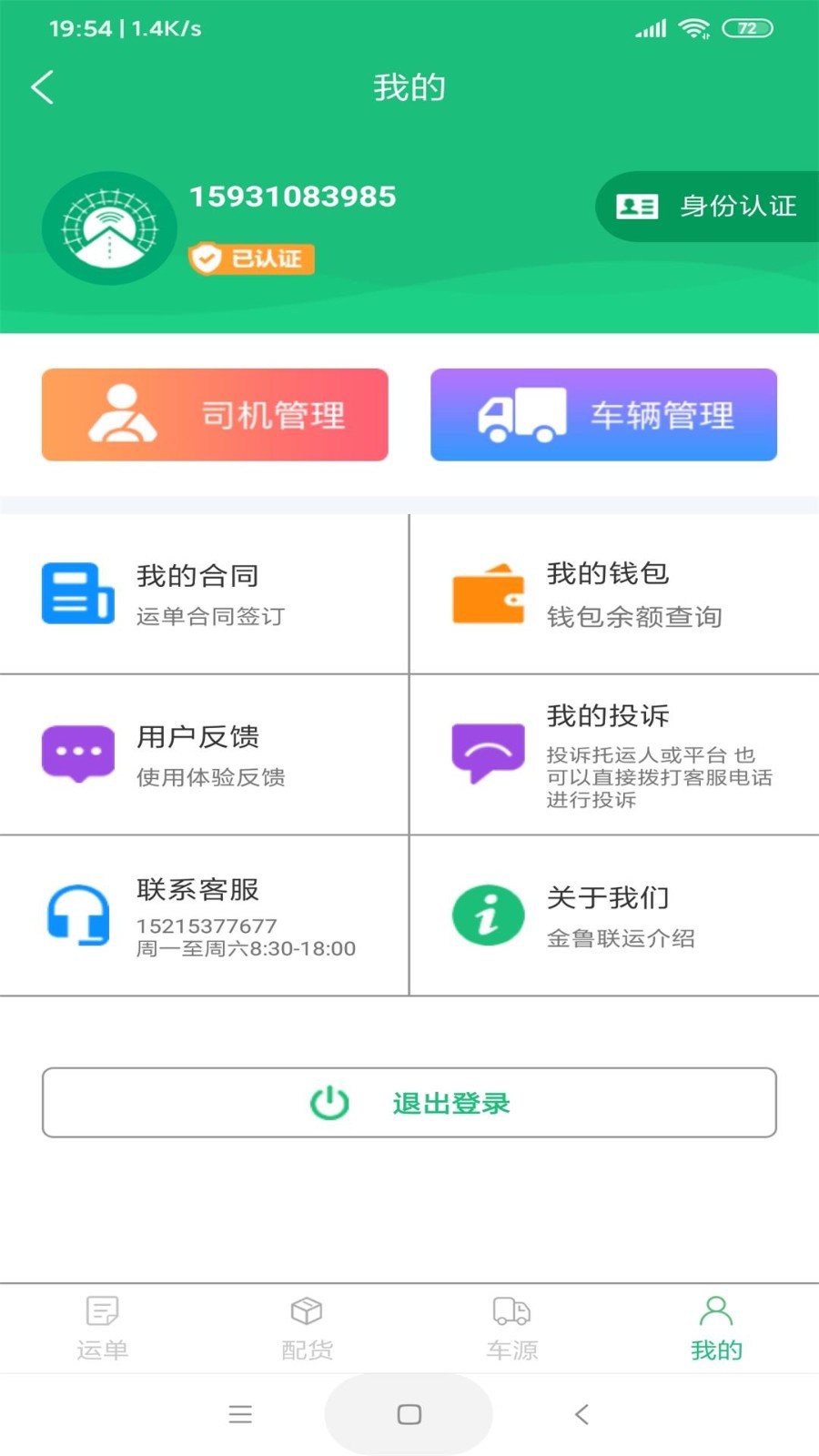Tap the phone number 15931083985
The width and height of the screenshot is (819, 1456).
[292, 197]
